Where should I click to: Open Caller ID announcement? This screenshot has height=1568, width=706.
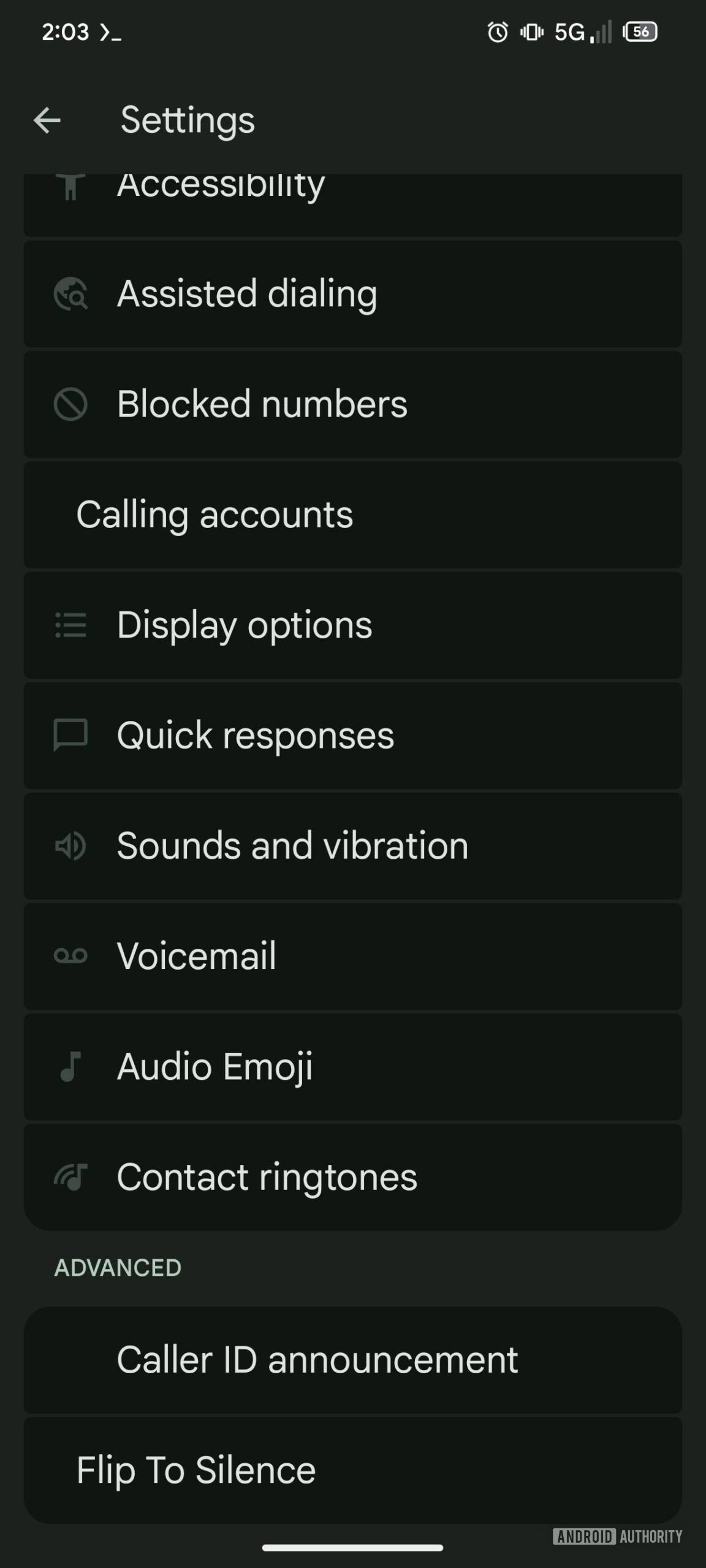coord(352,1360)
